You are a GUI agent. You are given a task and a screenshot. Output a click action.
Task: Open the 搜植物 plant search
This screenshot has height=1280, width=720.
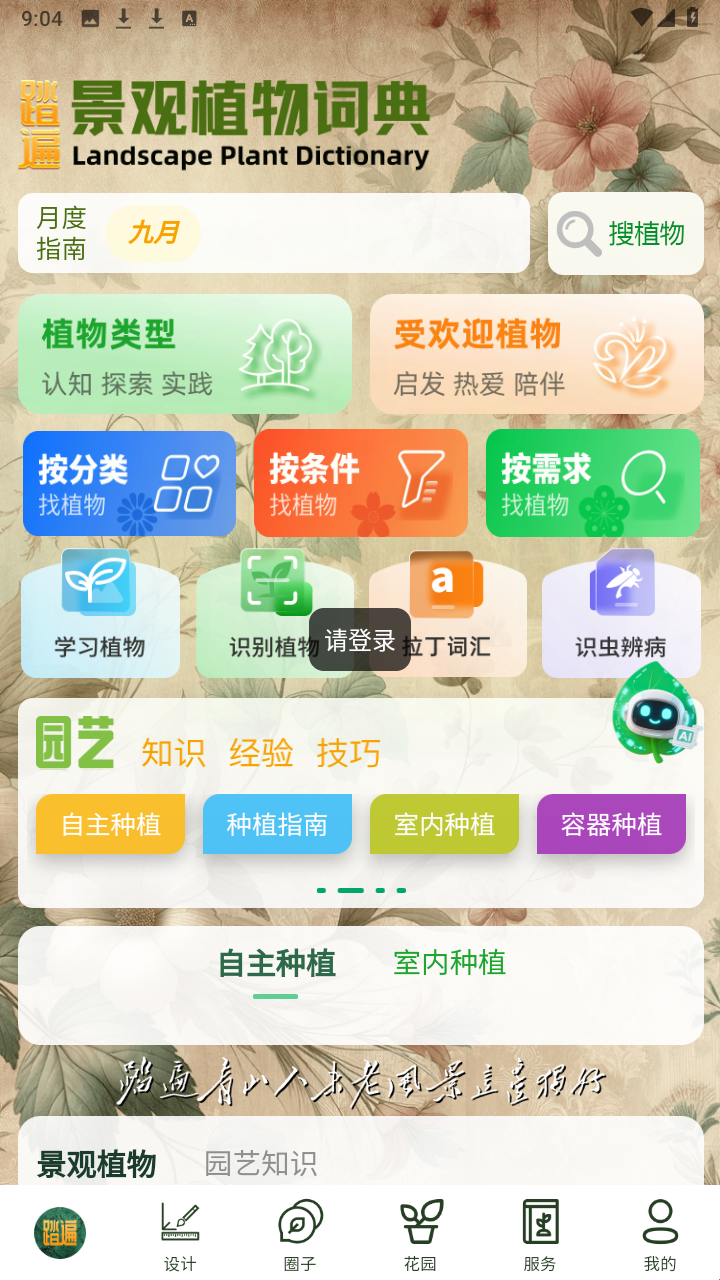pos(625,234)
